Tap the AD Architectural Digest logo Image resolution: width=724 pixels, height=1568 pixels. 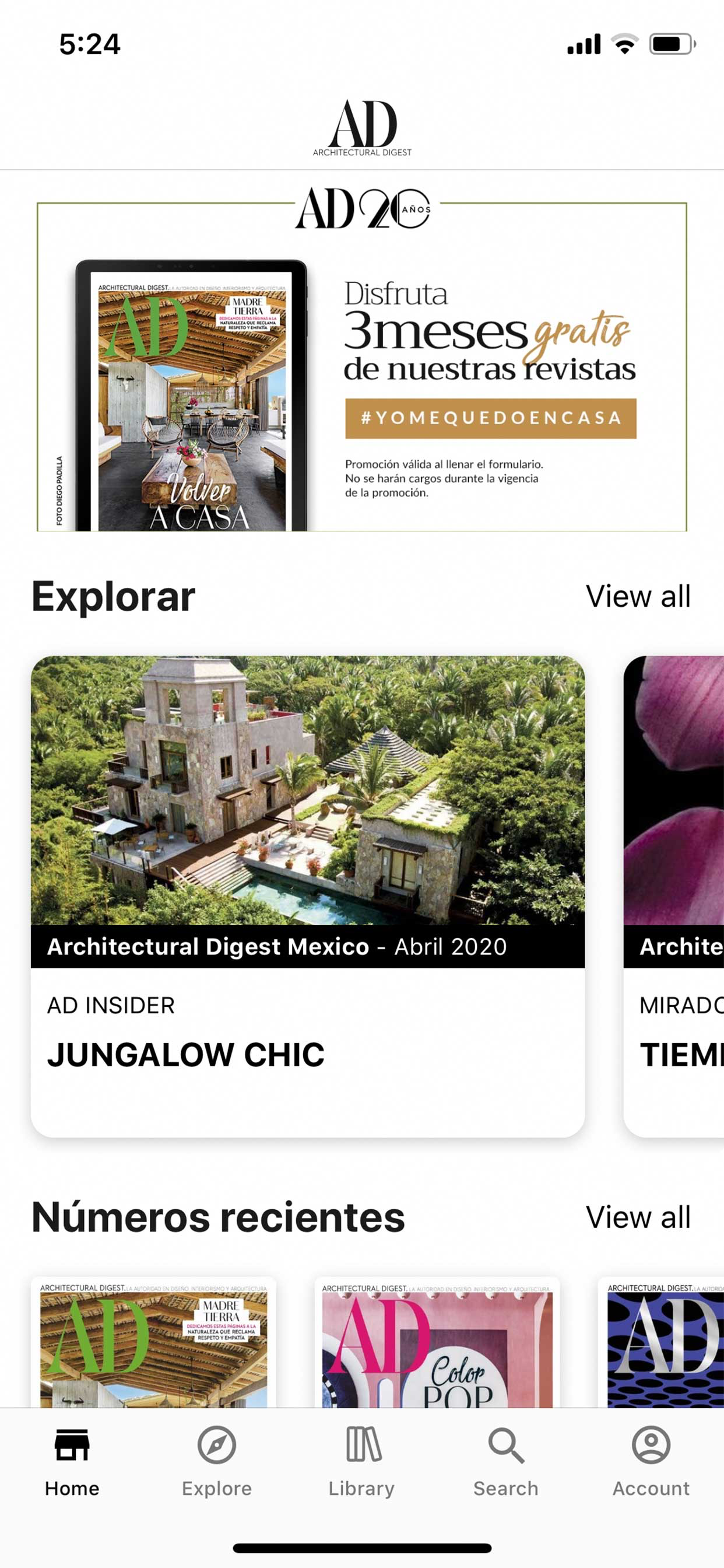coord(362,128)
